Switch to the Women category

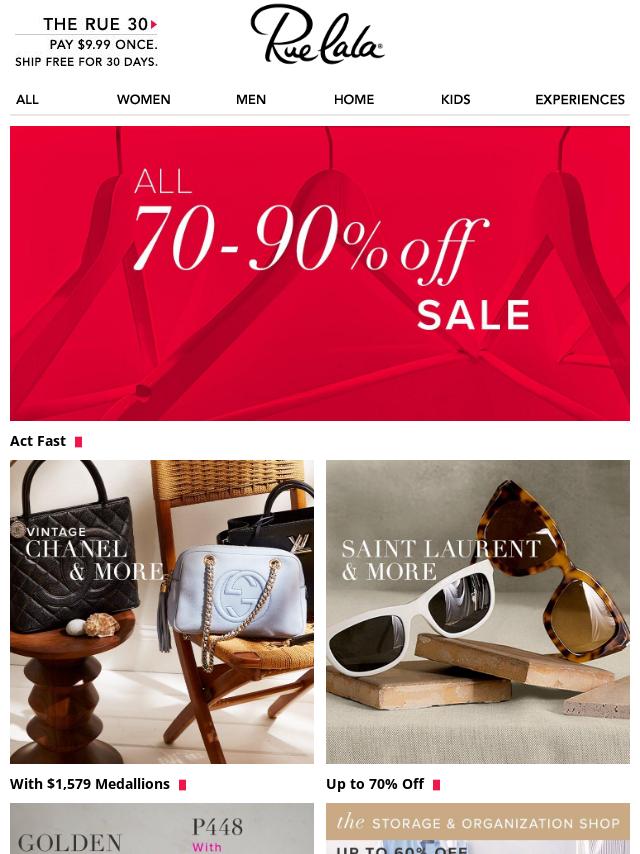(x=143, y=100)
